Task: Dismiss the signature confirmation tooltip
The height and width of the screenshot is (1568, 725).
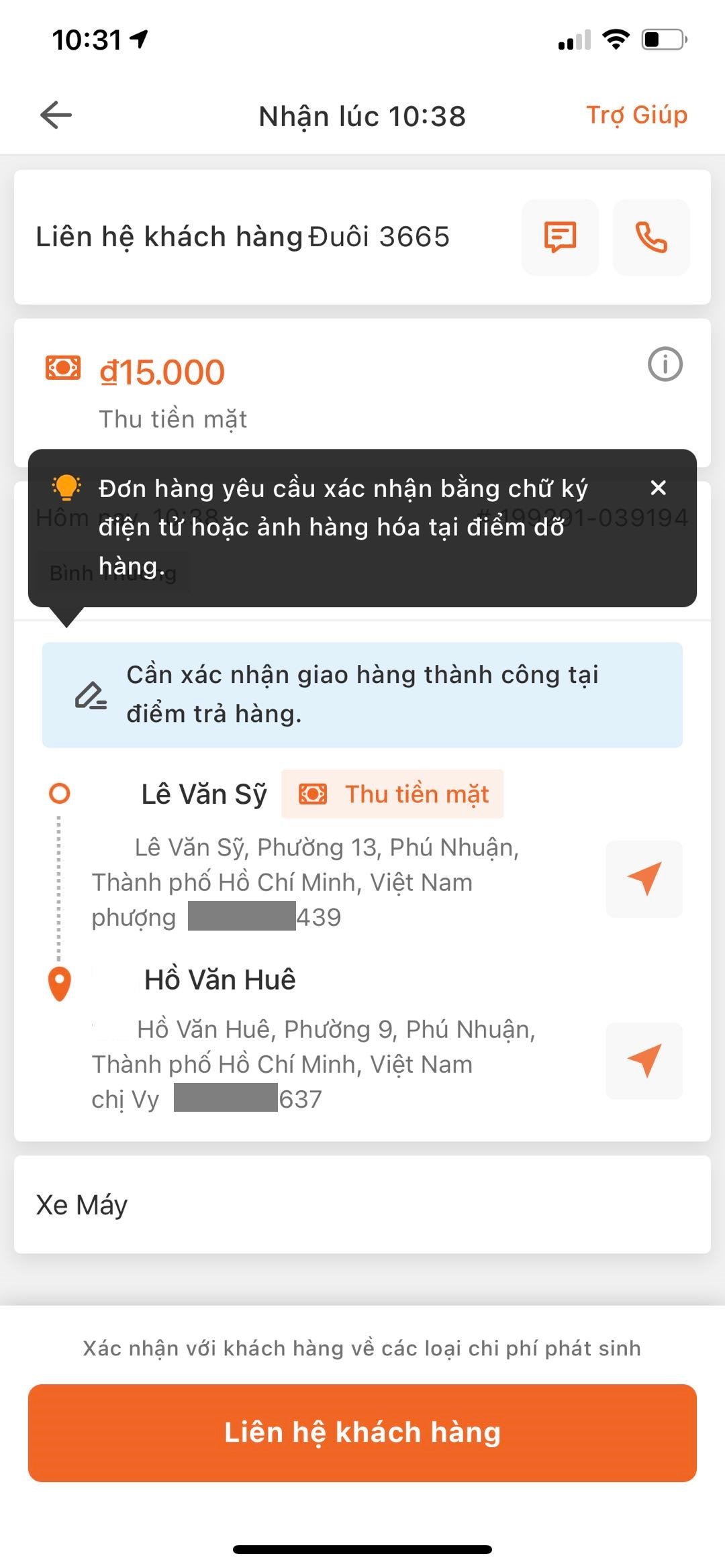Action: (x=658, y=488)
